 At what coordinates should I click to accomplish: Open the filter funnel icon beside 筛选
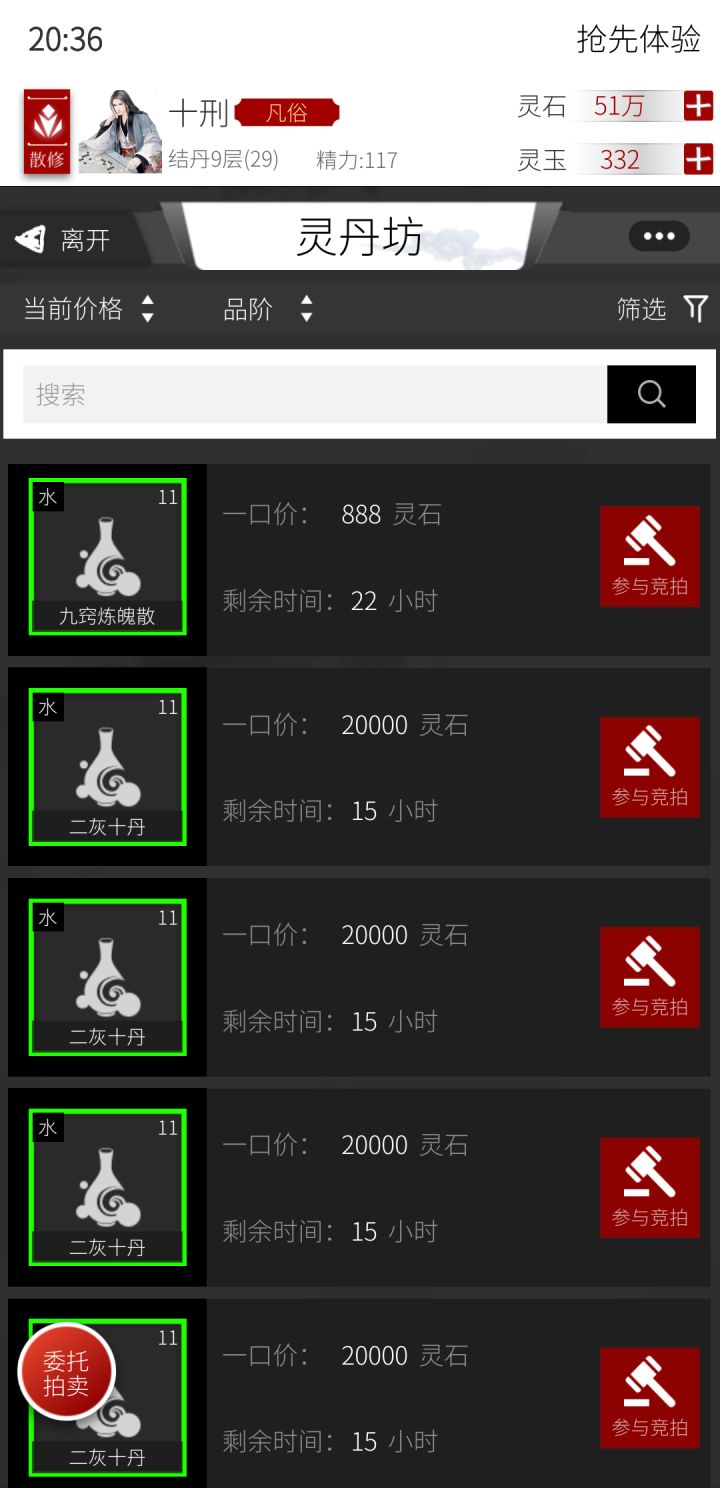(x=697, y=309)
